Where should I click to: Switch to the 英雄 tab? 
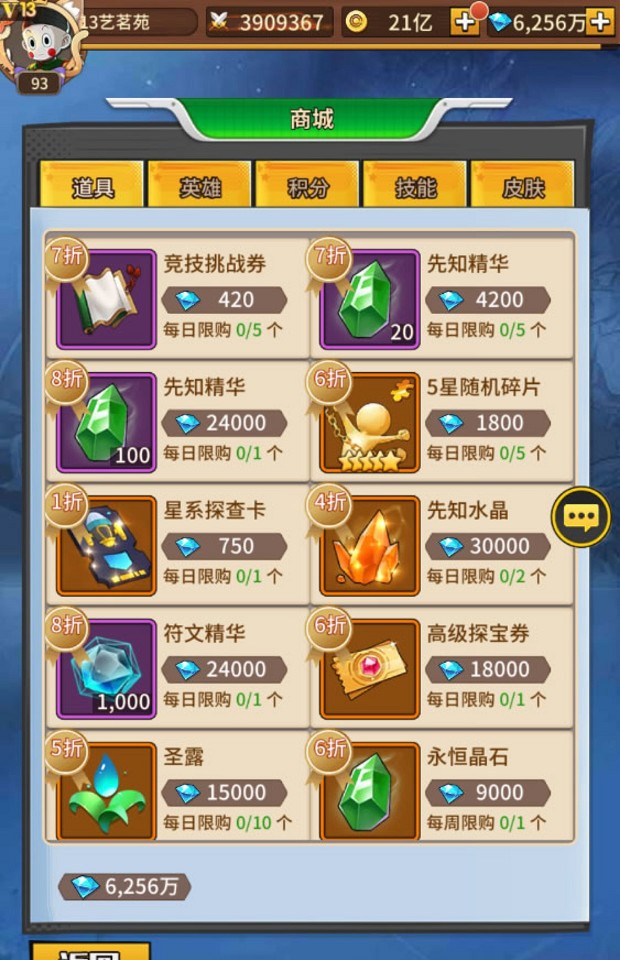click(x=200, y=186)
